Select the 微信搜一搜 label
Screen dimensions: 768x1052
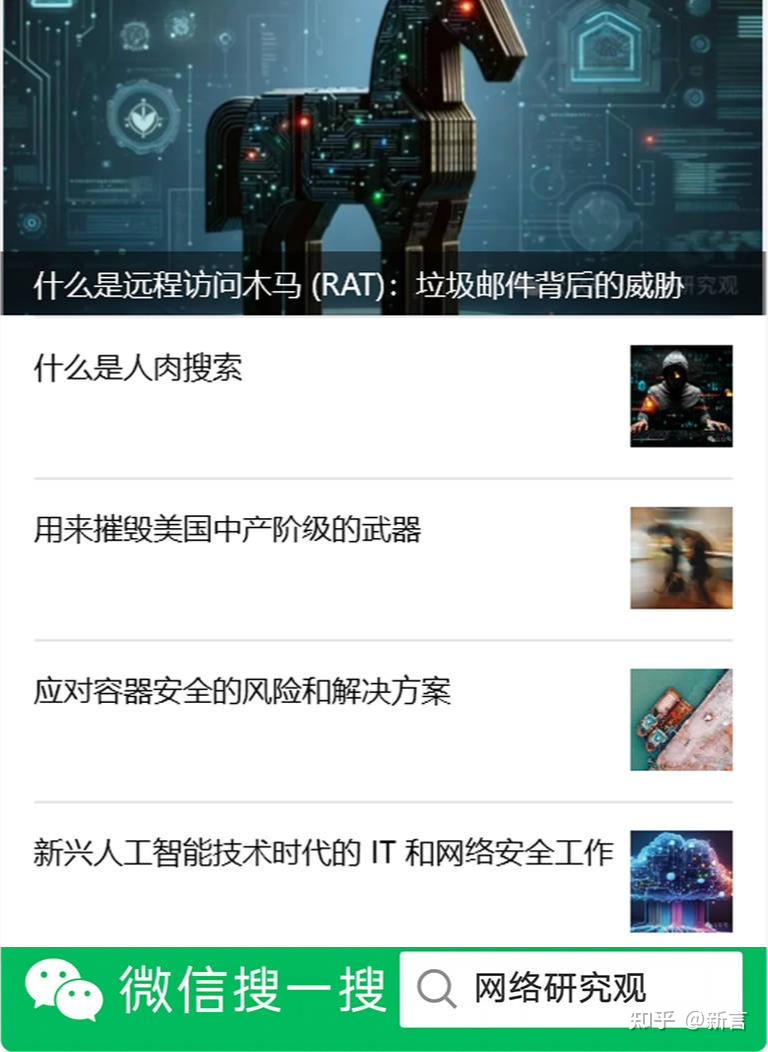coord(250,989)
